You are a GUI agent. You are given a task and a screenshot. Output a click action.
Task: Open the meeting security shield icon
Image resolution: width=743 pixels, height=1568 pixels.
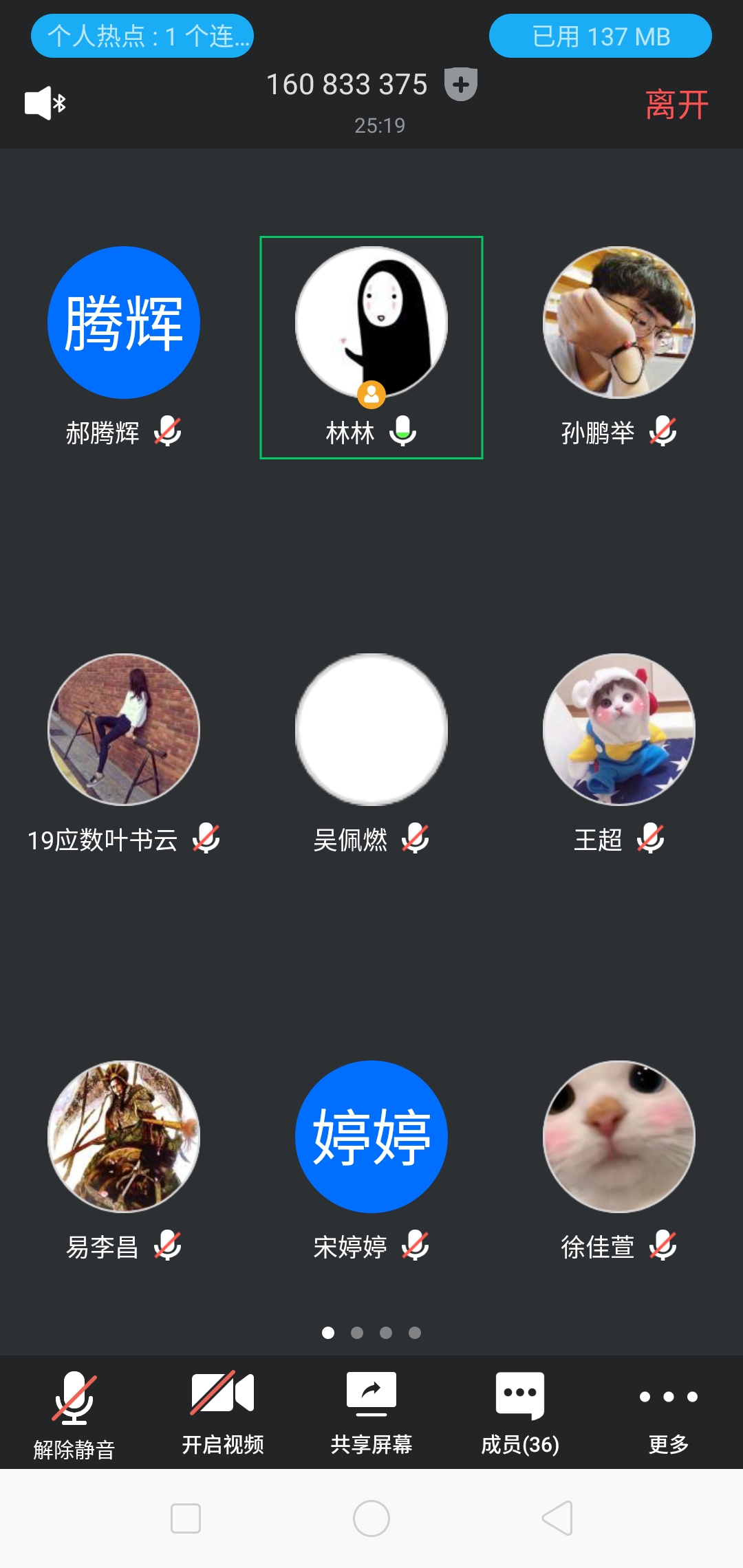click(x=460, y=85)
